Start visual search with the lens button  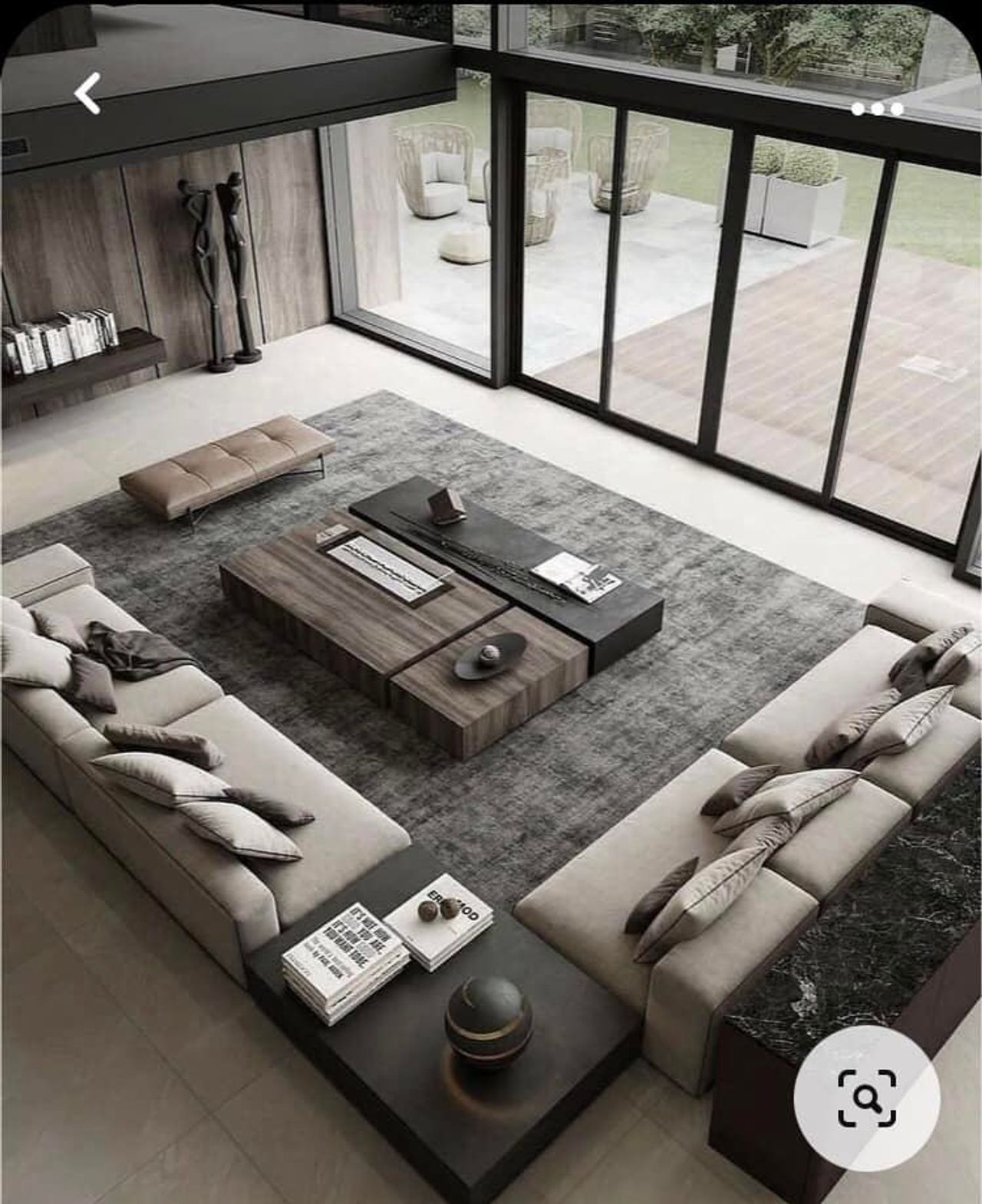click(866, 1098)
